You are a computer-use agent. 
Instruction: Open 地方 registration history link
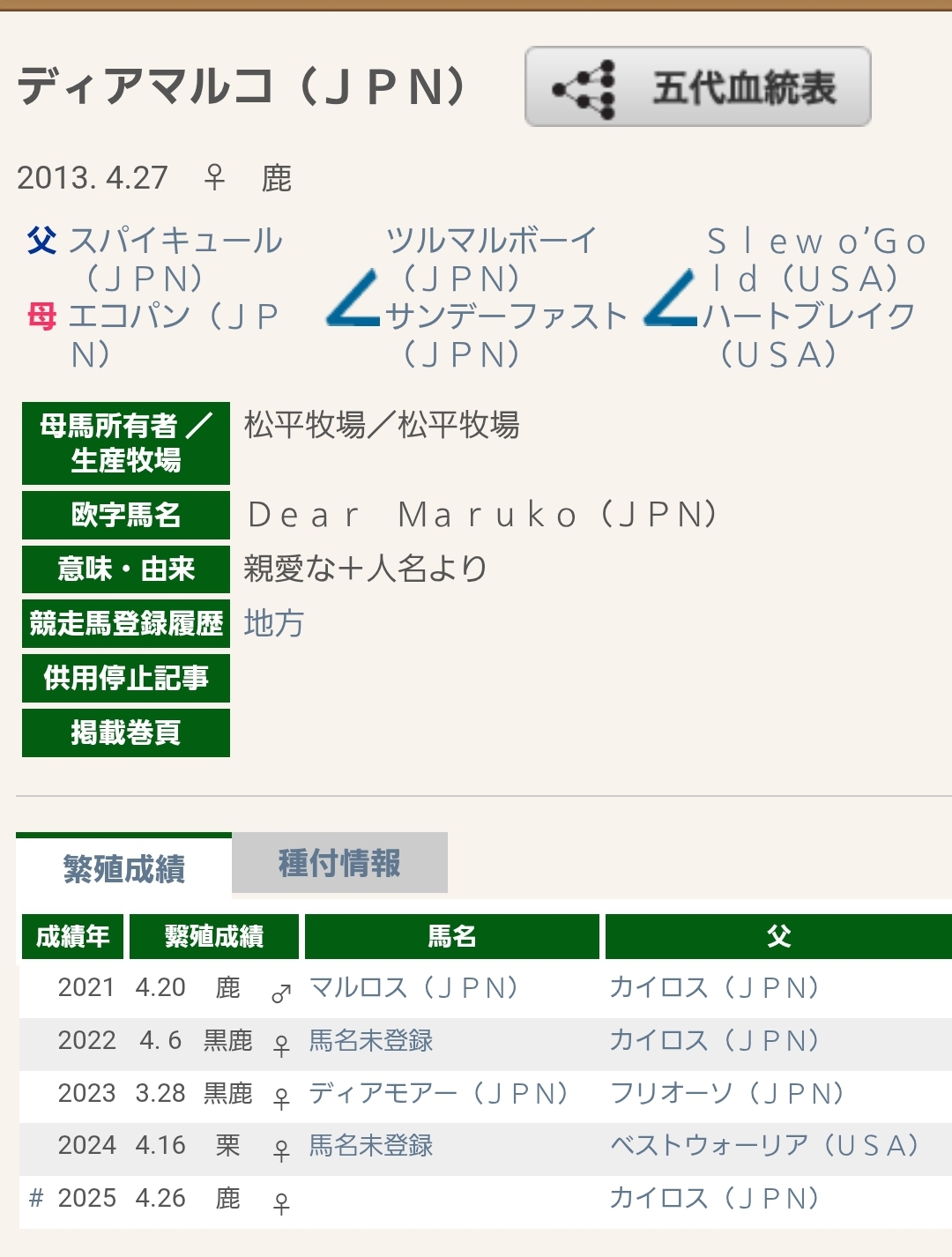click(x=273, y=623)
